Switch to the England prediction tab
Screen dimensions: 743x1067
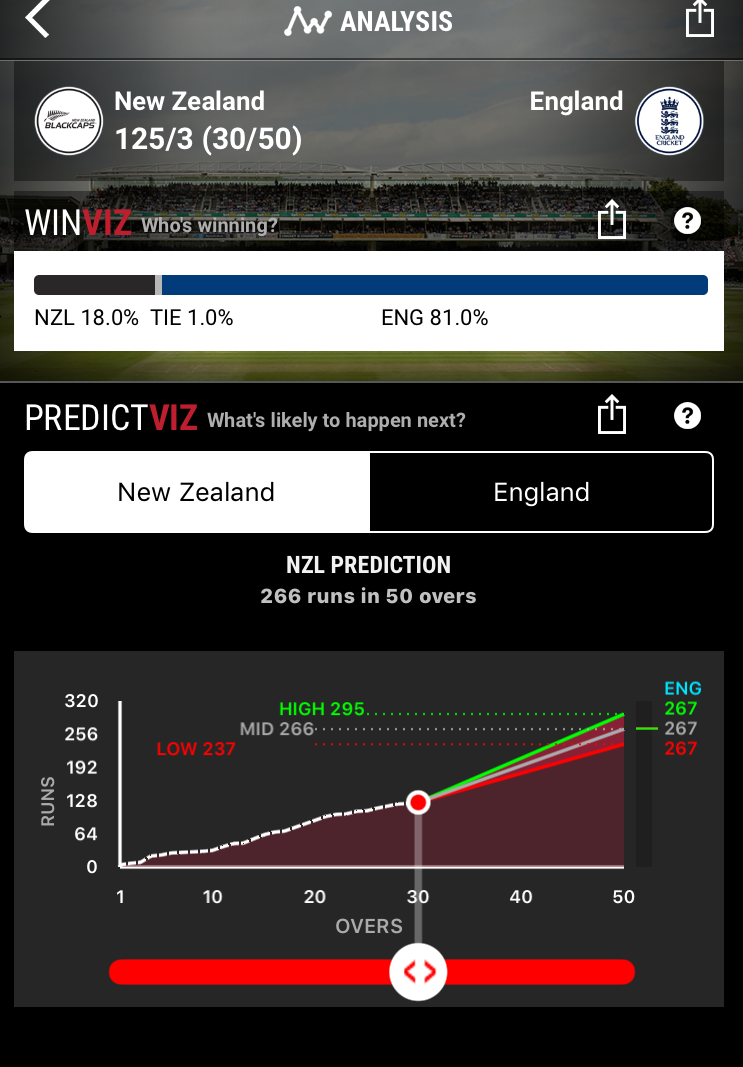tap(541, 492)
